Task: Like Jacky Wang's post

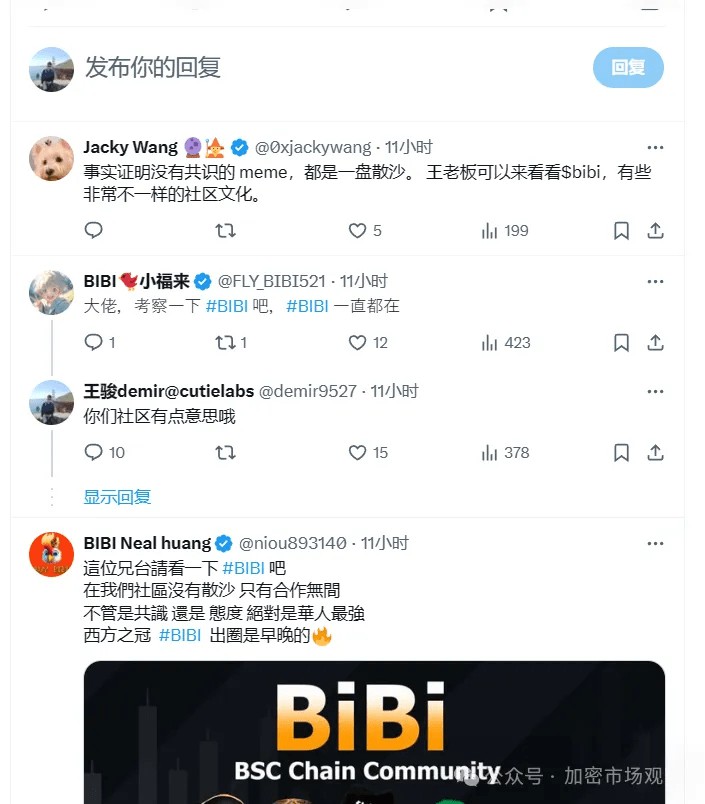Action: tap(358, 231)
